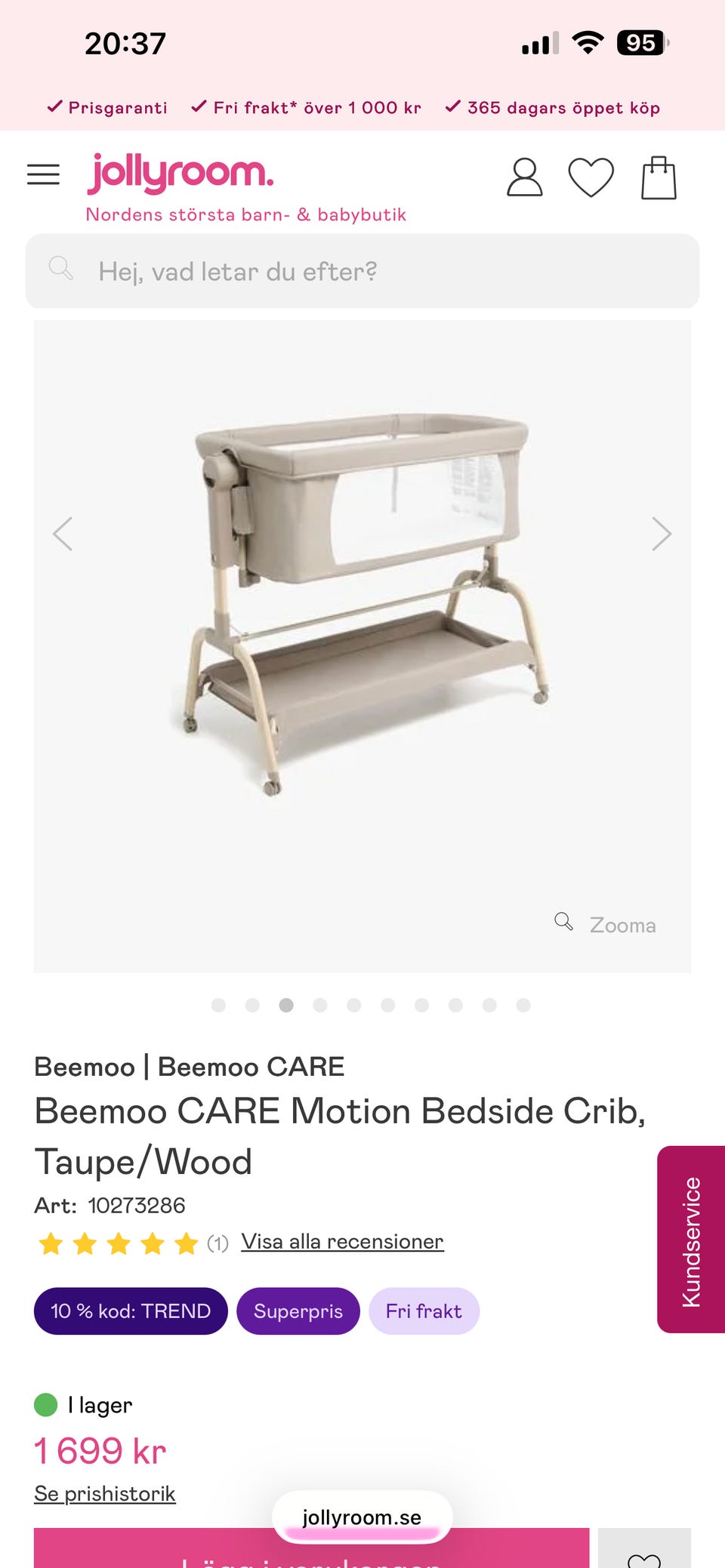Image resolution: width=725 pixels, height=1568 pixels.
Task: Save product with heart beside cart button
Action: 644,1554
